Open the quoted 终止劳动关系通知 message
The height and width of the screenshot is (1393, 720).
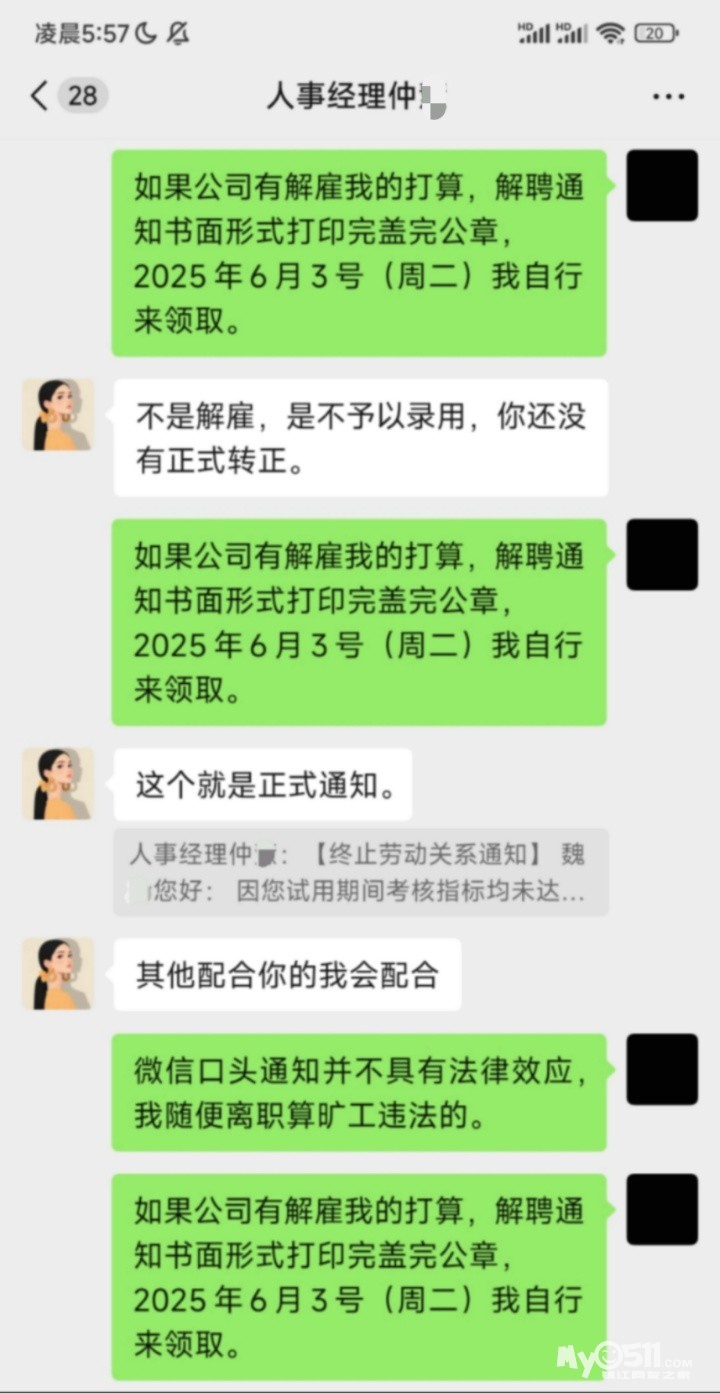click(x=361, y=872)
